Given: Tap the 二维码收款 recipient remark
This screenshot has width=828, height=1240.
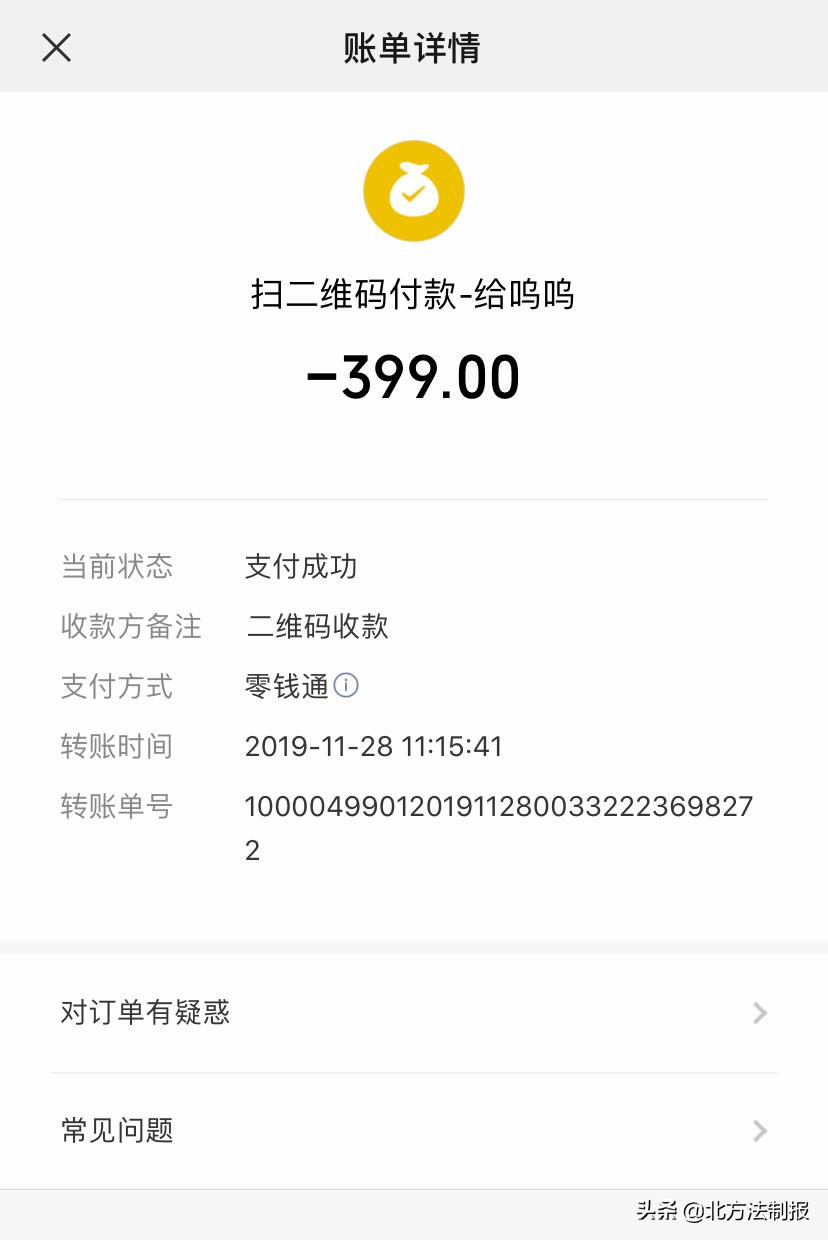Looking at the screenshot, I should pos(319,627).
